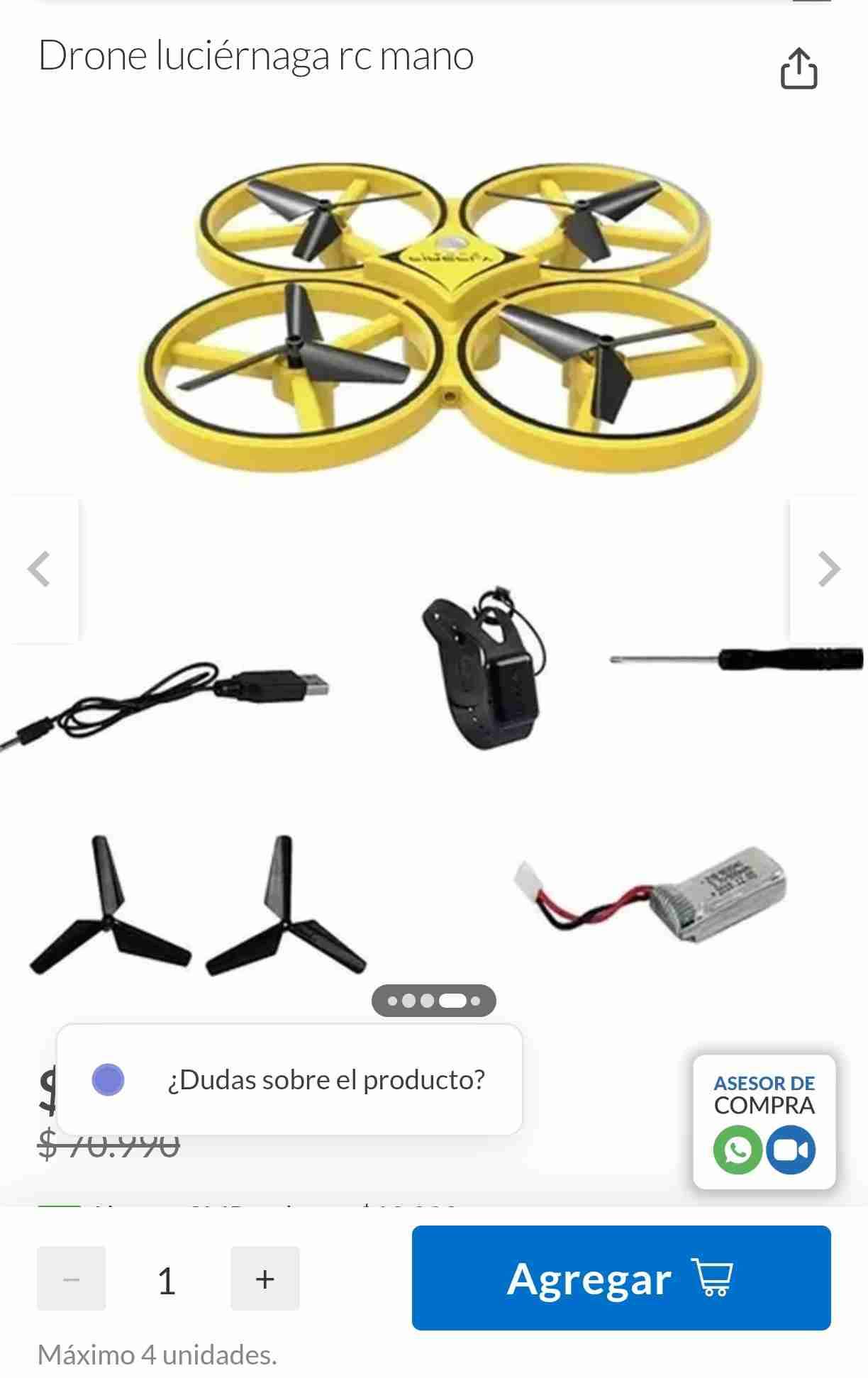Select the chat assistant avatar icon
868x1378 pixels.
[x=108, y=1080]
